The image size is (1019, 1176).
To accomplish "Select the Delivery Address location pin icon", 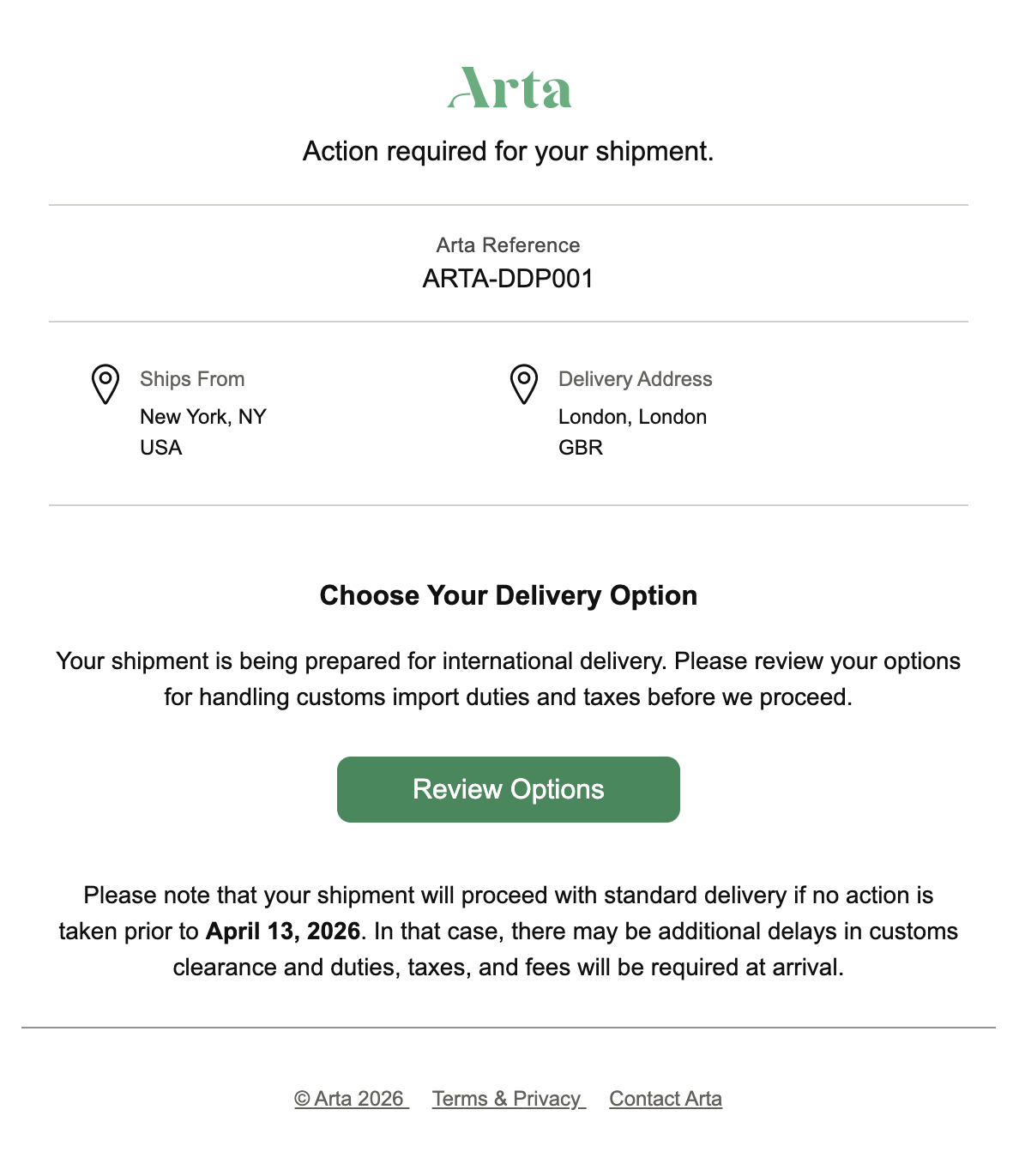I will pos(524,384).
